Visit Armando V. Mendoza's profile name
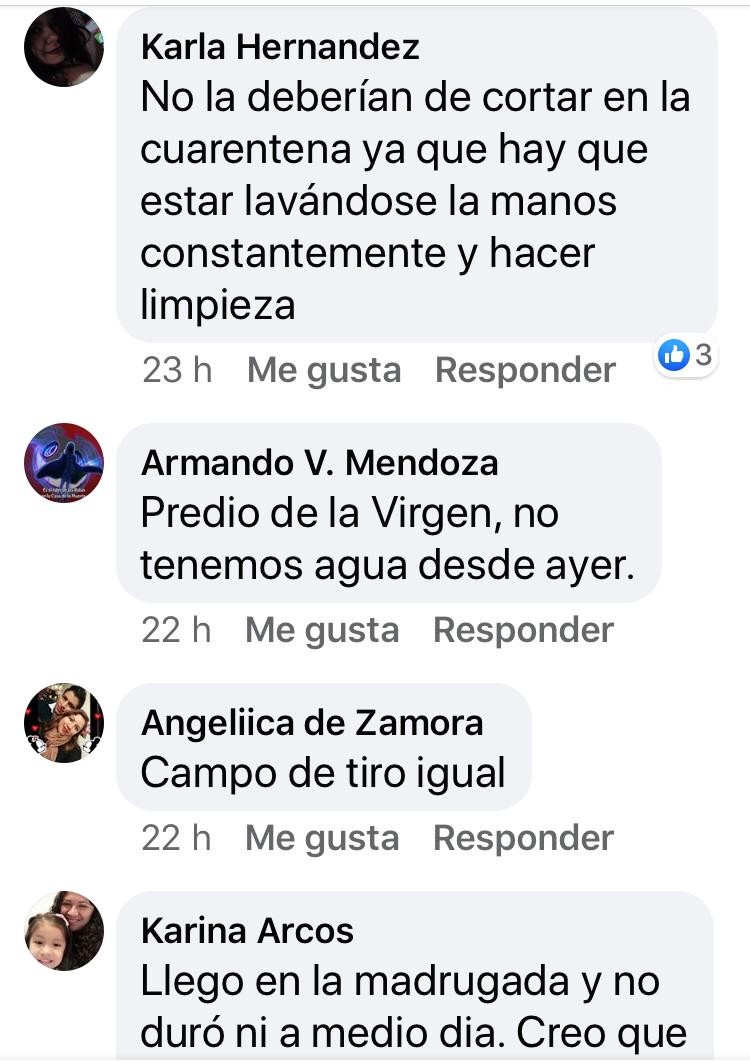 click(x=319, y=463)
